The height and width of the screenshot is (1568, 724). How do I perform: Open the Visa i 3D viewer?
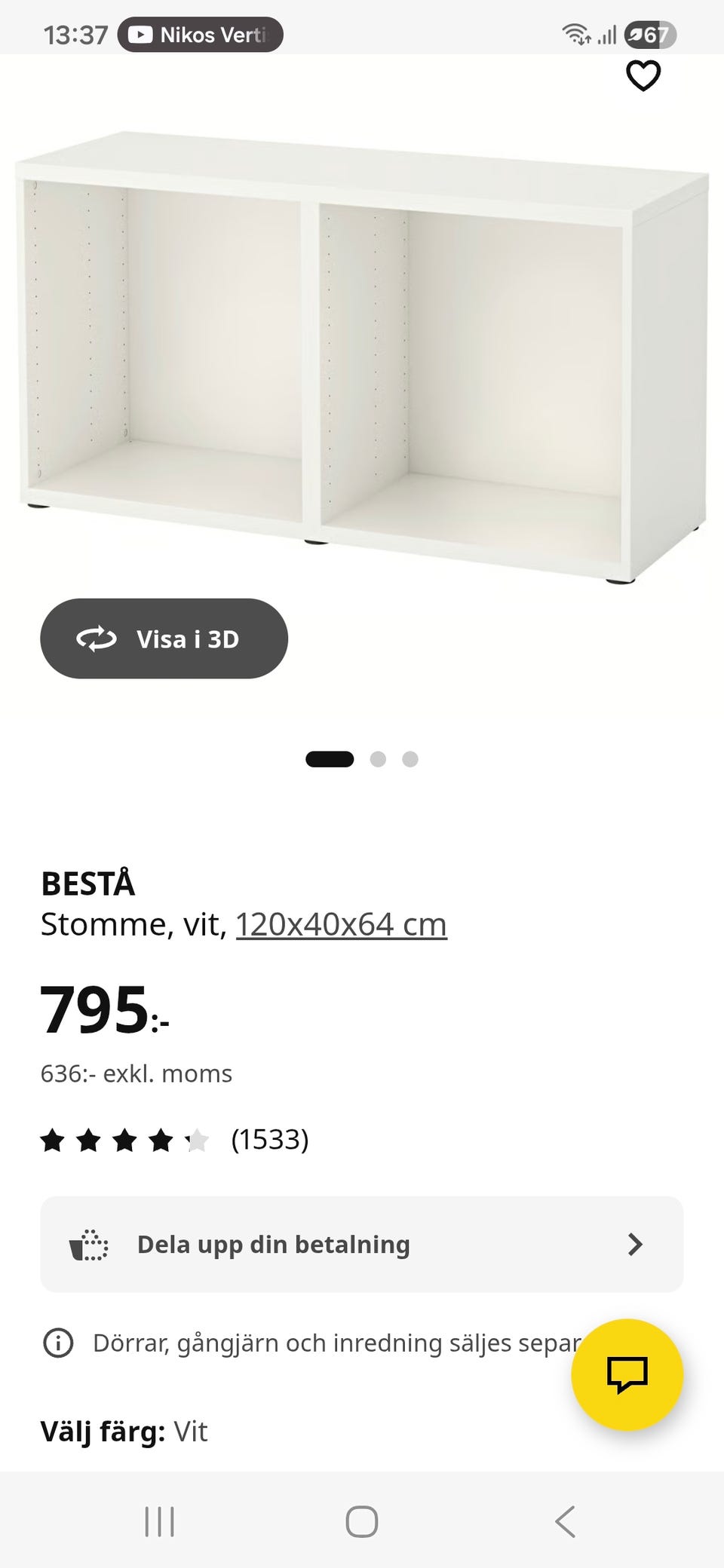164,639
